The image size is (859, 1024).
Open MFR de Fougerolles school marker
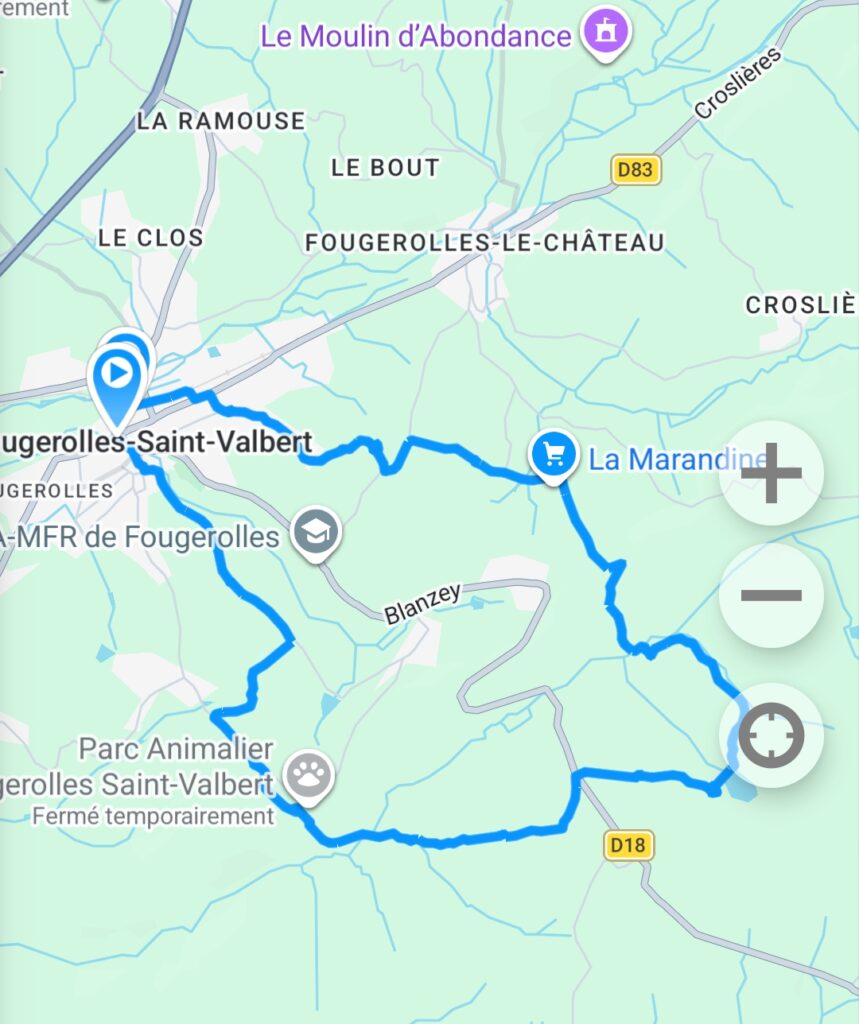coord(316,531)
